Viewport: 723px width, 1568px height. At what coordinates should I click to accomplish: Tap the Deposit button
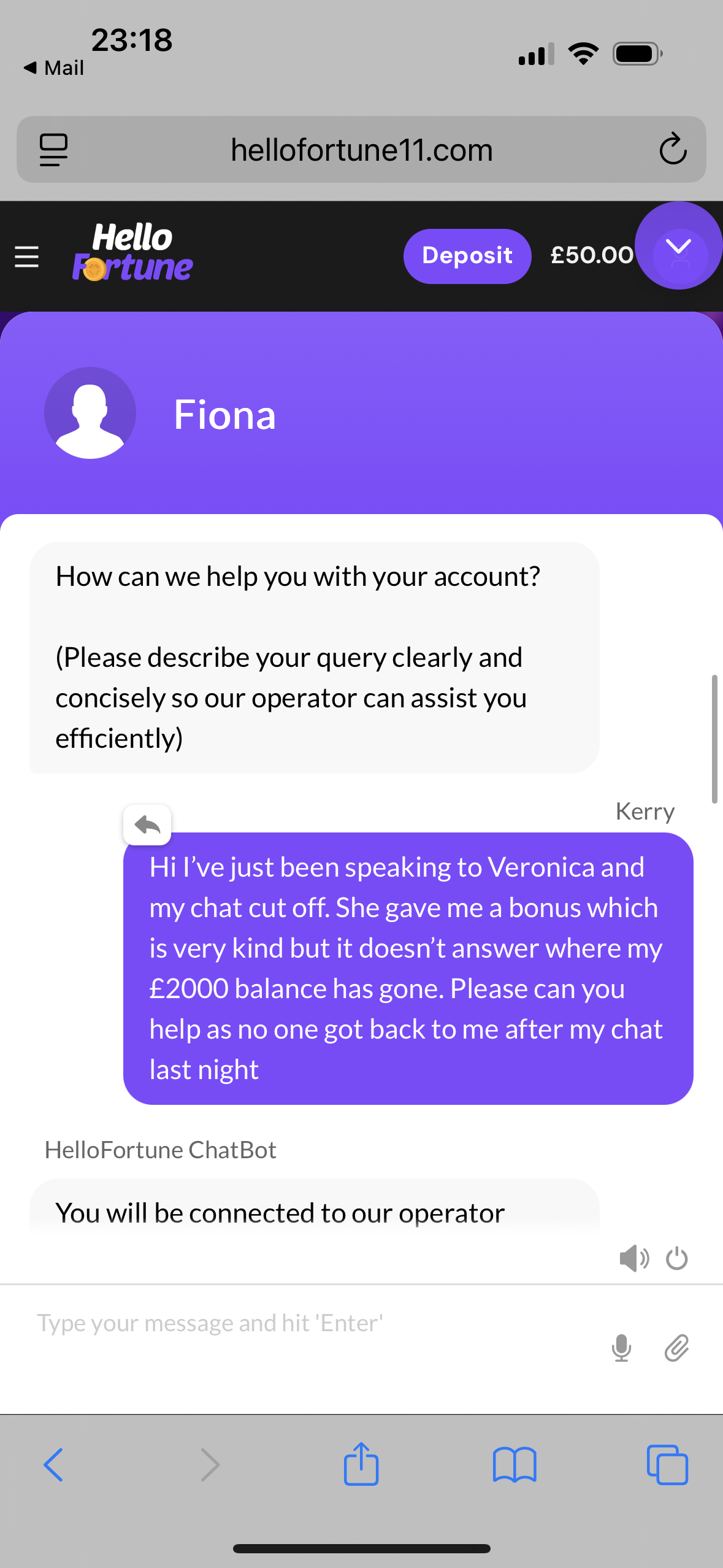click(467, 256)
